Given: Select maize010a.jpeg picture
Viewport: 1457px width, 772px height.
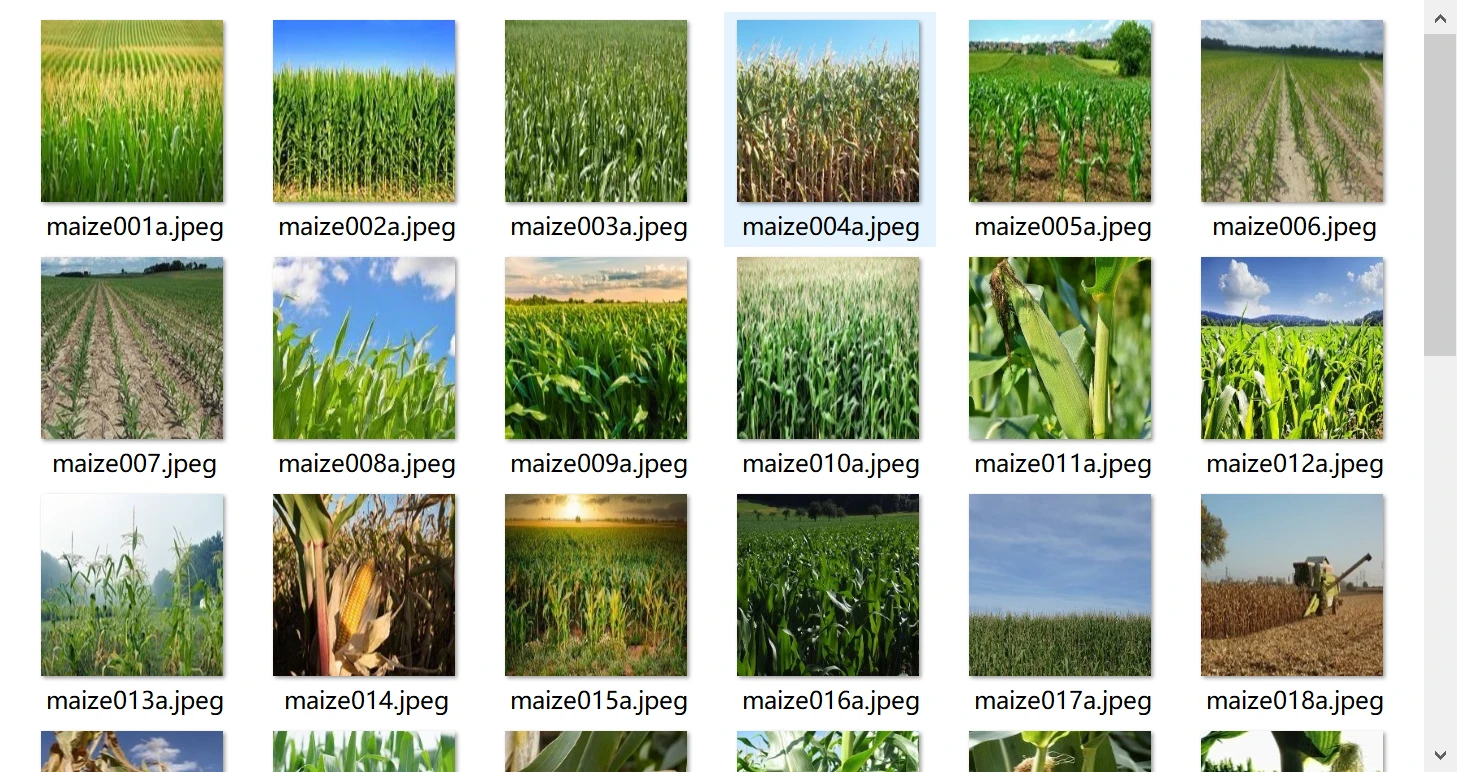Looking at the screenshot, I should (x=828, y=348).
